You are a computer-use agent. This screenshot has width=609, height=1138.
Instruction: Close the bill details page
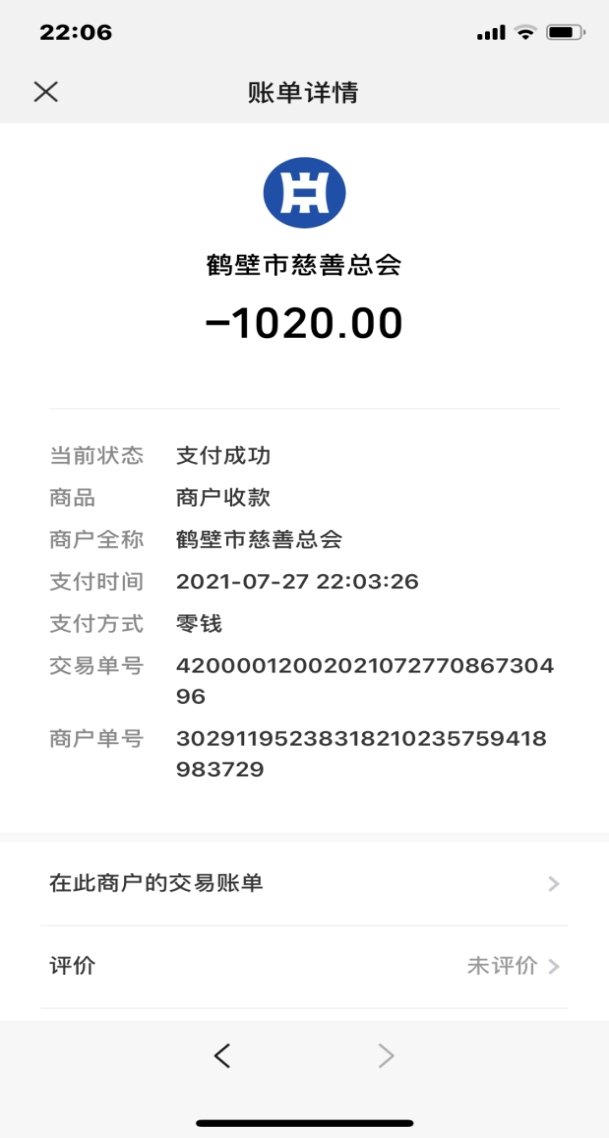click(x=46, y=92)
